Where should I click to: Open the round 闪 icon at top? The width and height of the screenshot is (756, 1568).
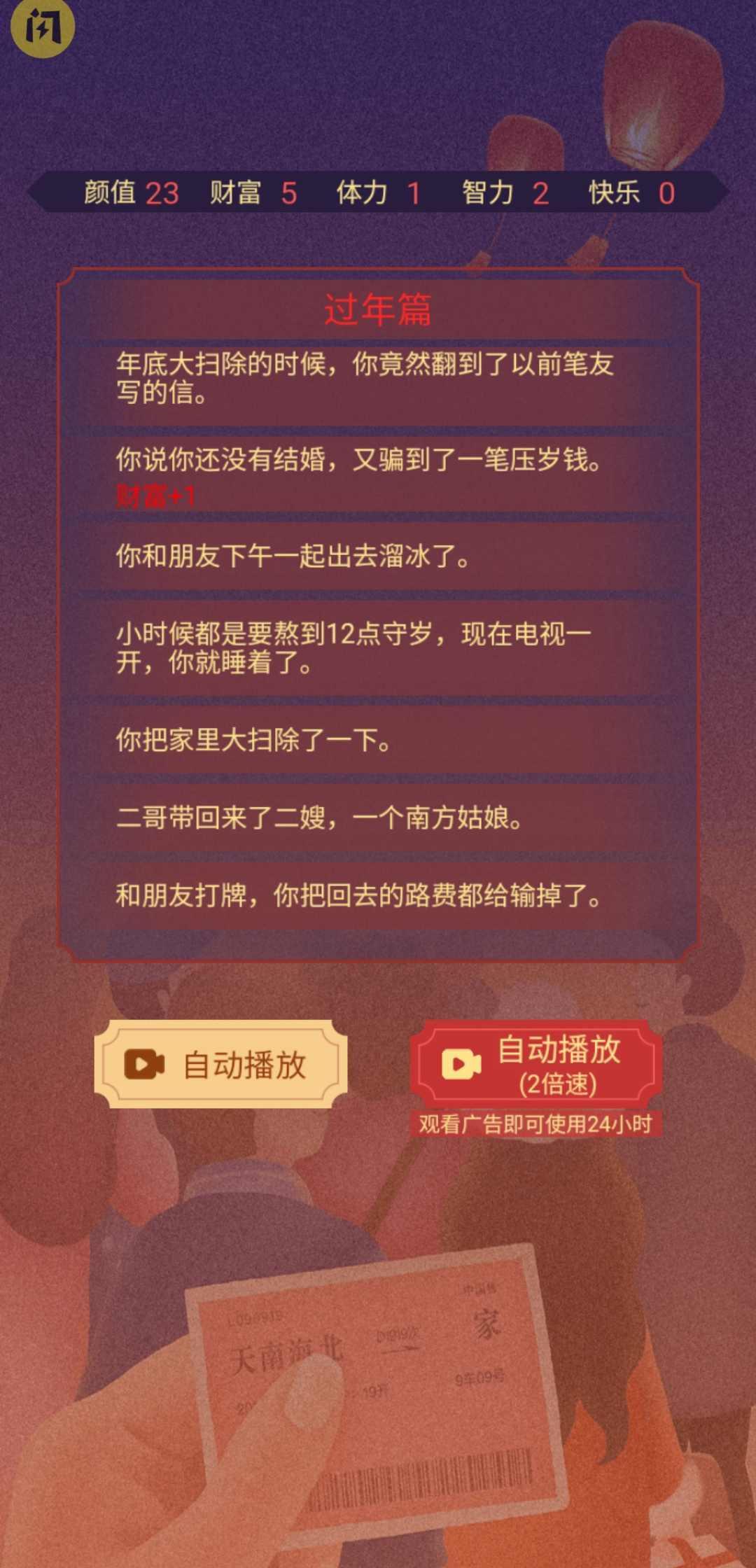(42, 27)
